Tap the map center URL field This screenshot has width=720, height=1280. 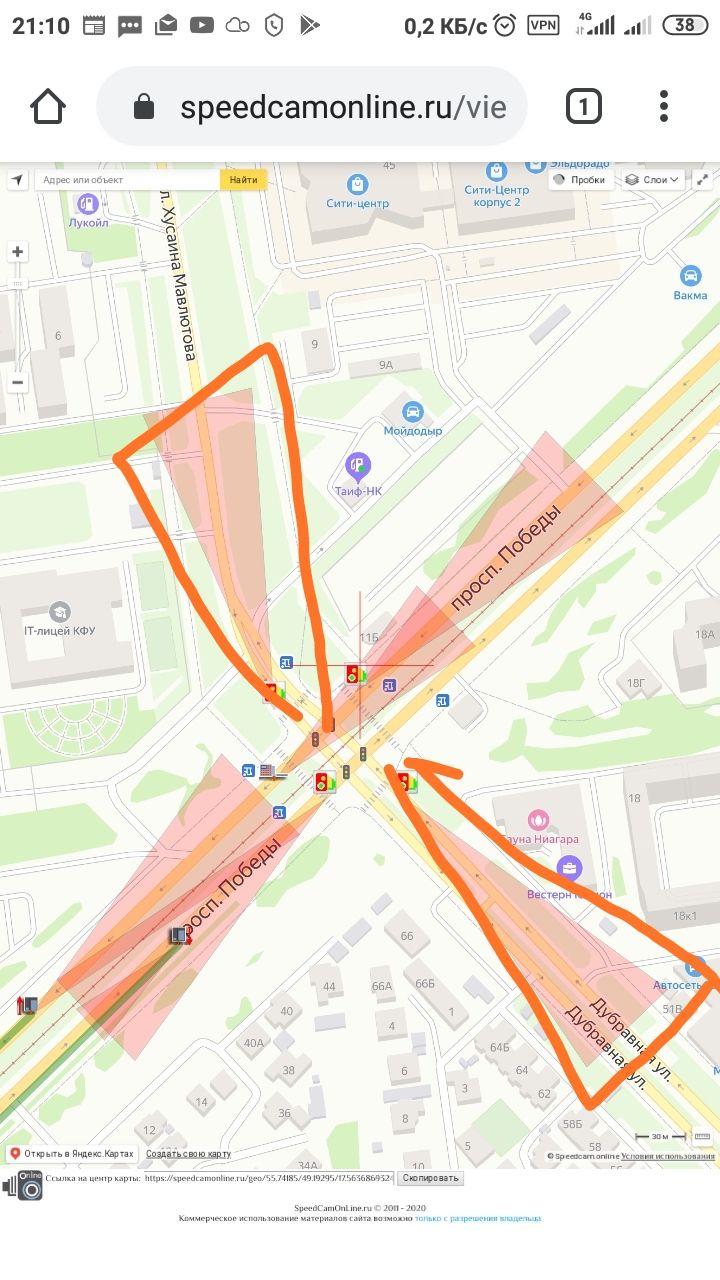click(x=268, y=1178)
